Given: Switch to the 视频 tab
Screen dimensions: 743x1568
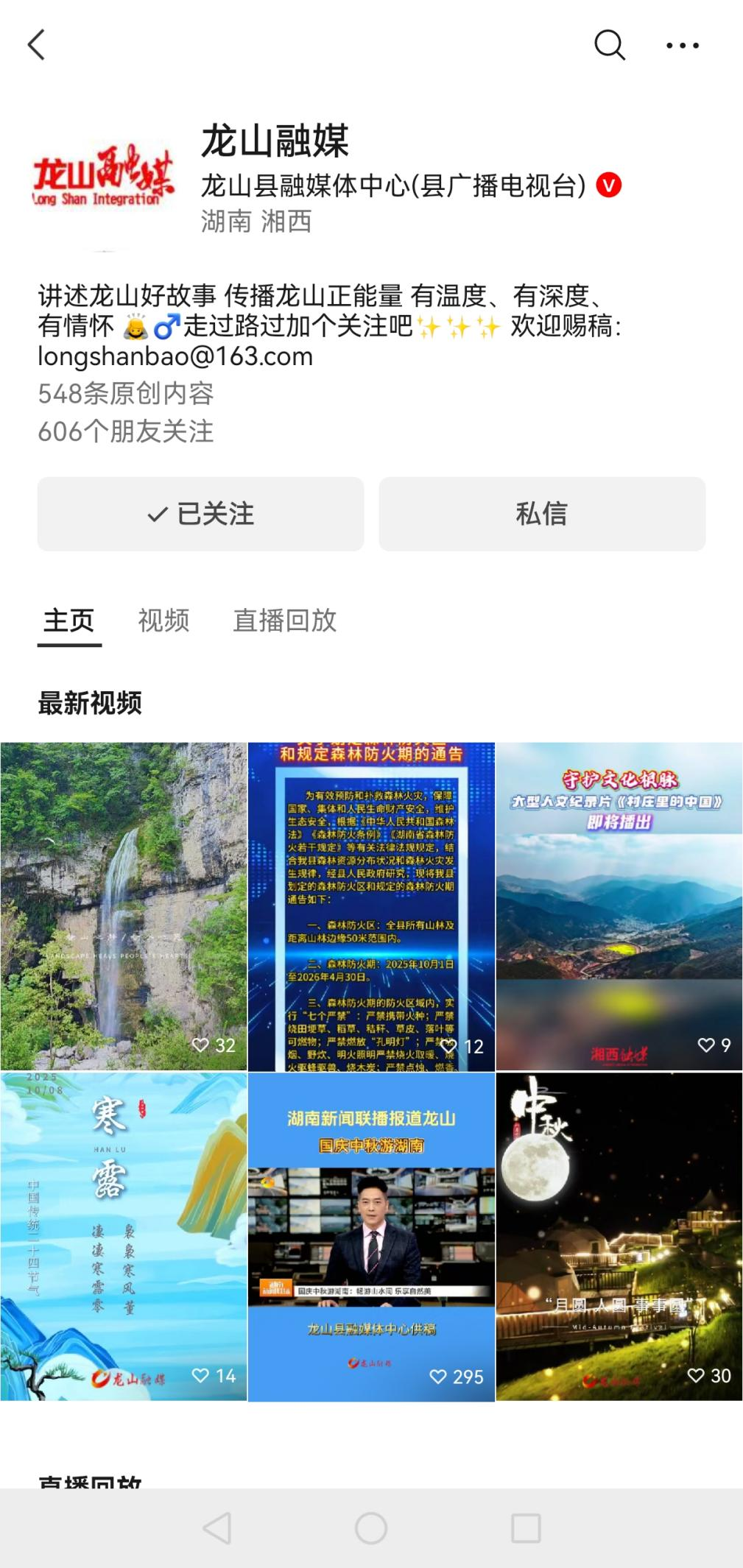Looking at the screenshot, I should tap(163, 621).
